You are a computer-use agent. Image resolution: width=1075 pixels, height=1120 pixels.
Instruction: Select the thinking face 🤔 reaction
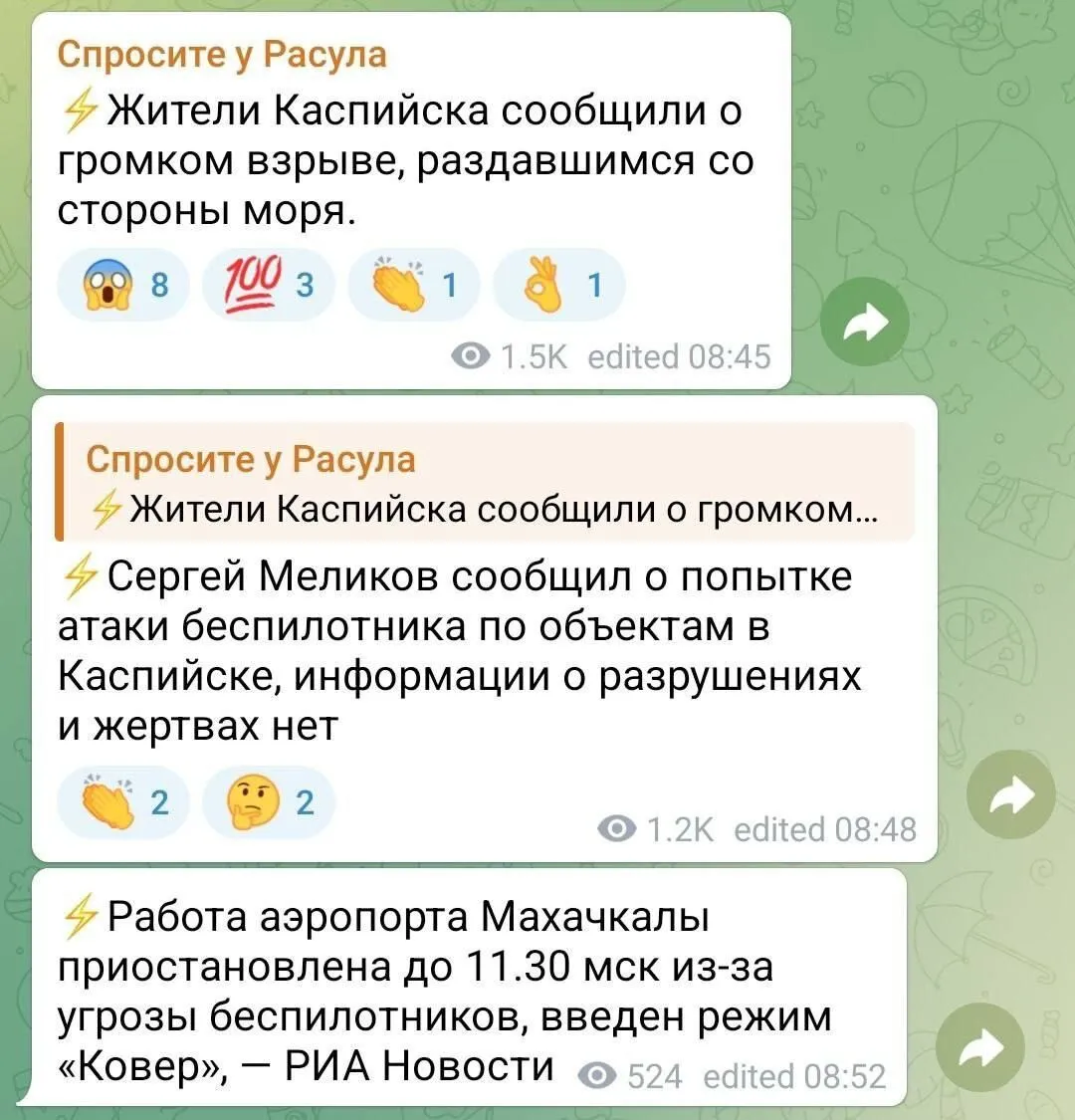point(267,800)
